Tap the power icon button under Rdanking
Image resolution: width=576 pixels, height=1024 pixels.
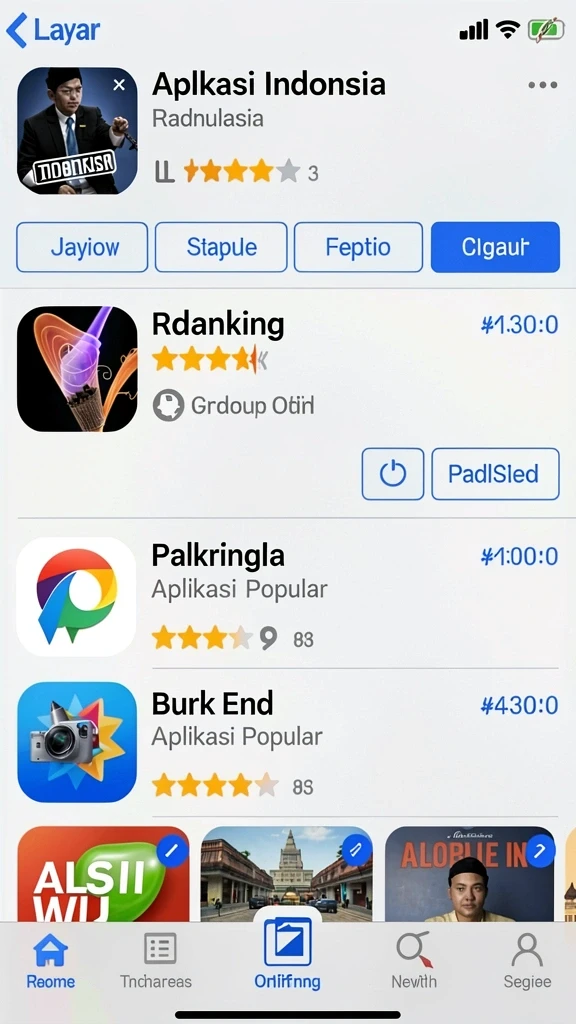pyautogui.click(x=392, y=474)
